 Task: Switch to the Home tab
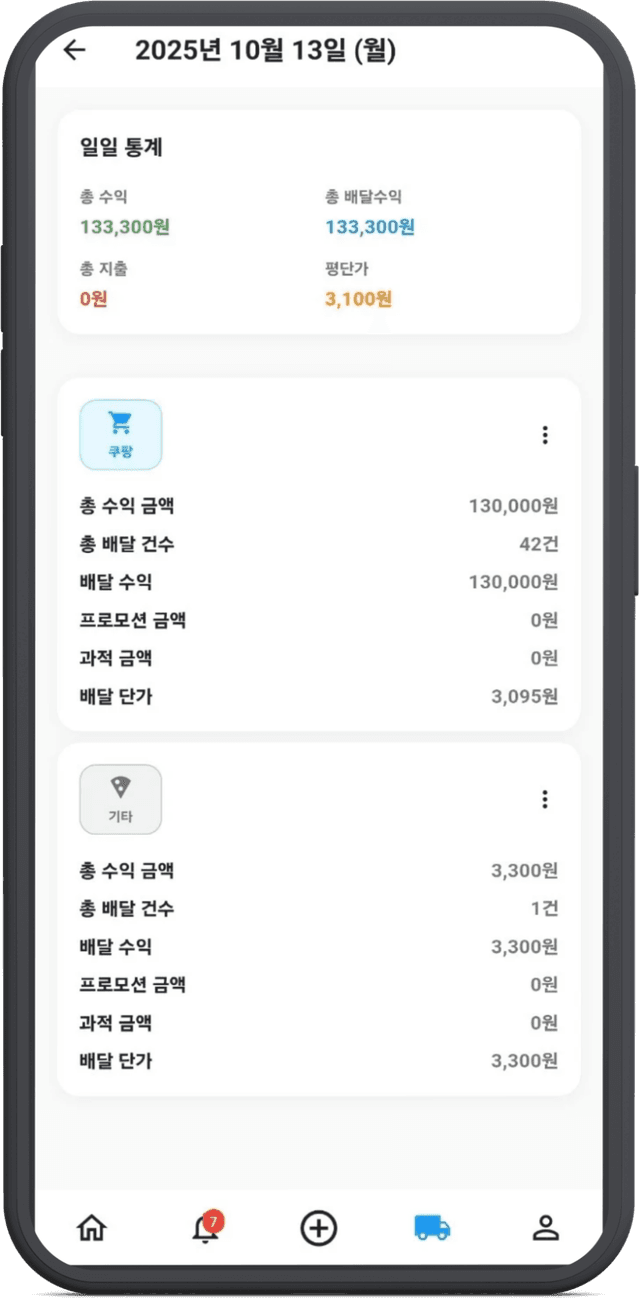[x=92, y=1228]
